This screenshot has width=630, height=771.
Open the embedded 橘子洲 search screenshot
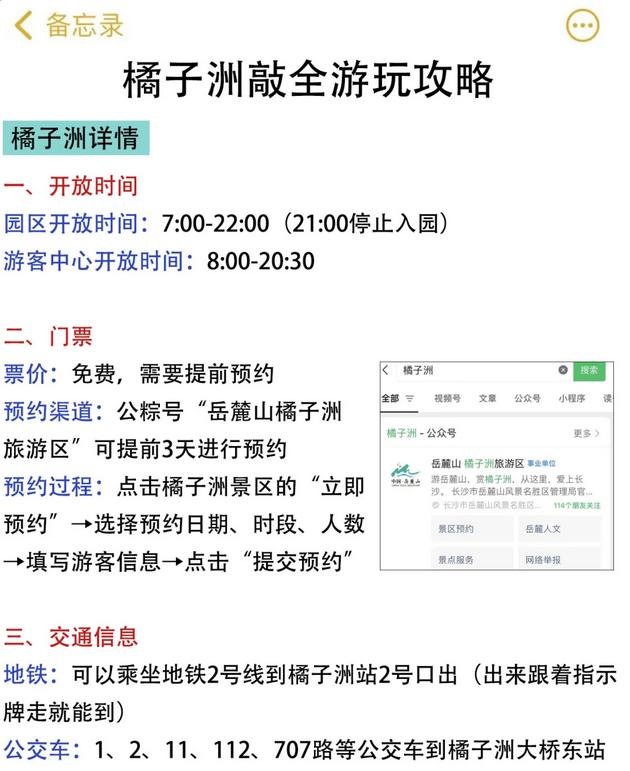click(x=496, y=465)
